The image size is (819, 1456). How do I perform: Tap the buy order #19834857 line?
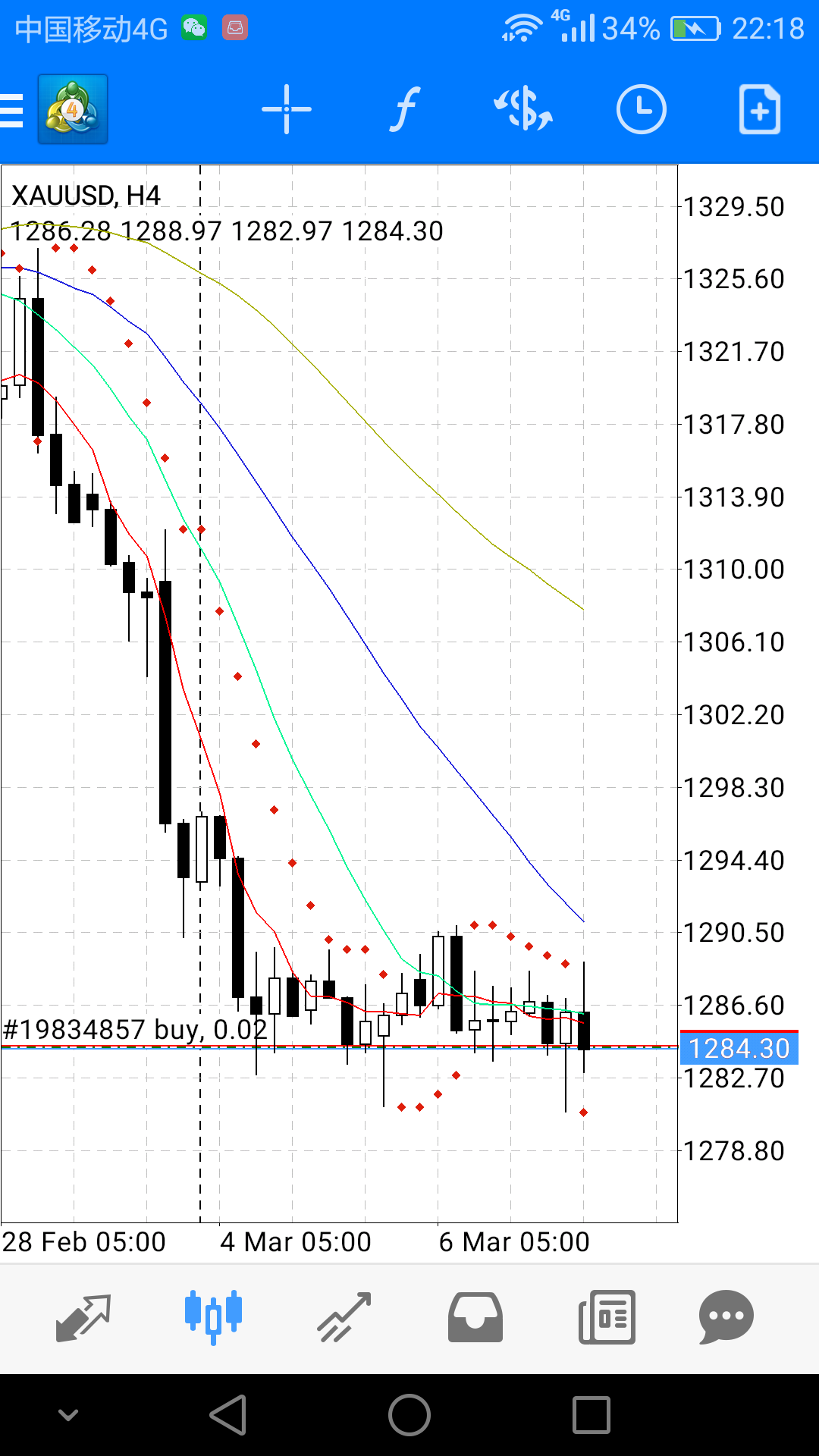click(x=135, y=1031)
